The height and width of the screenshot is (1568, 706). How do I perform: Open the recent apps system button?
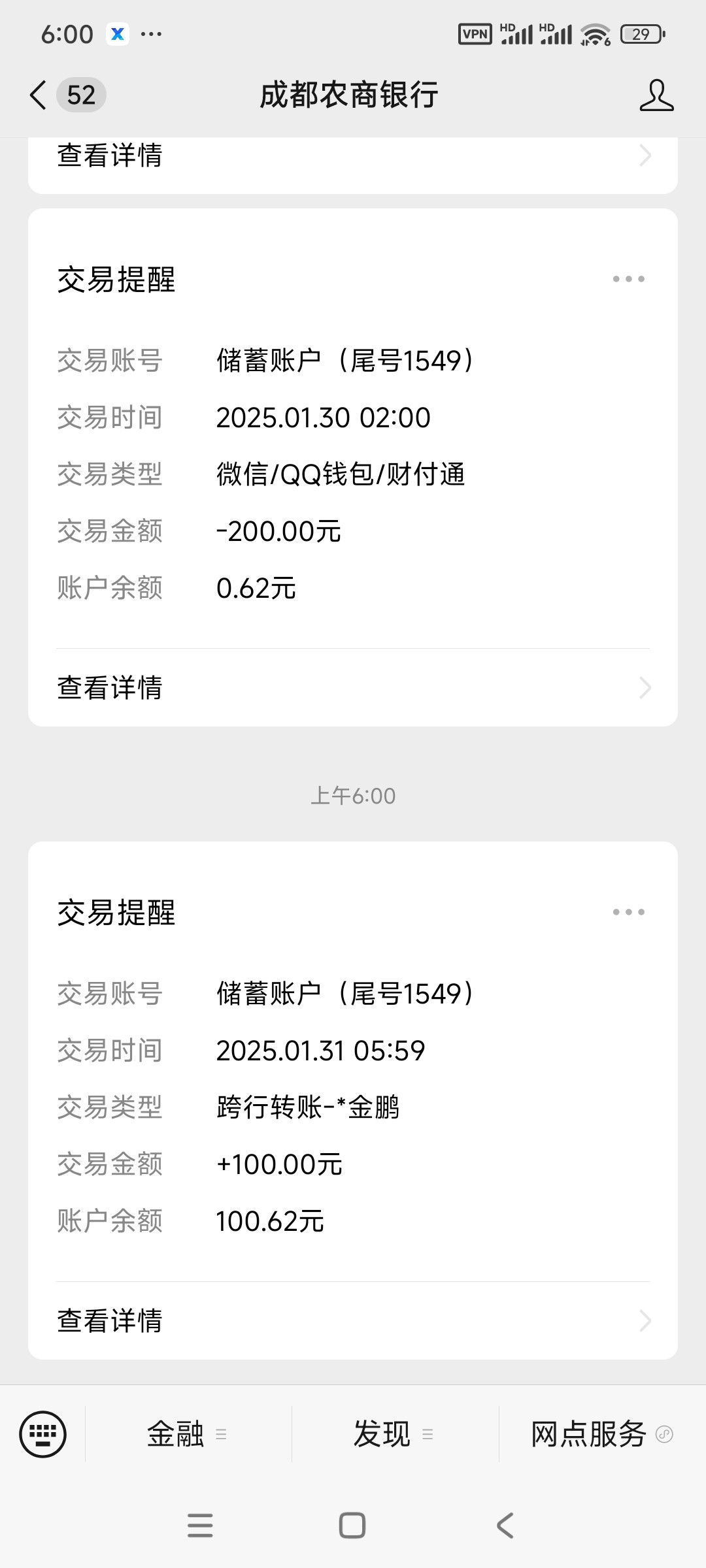pyautogui.click(x=200, y=1526)
